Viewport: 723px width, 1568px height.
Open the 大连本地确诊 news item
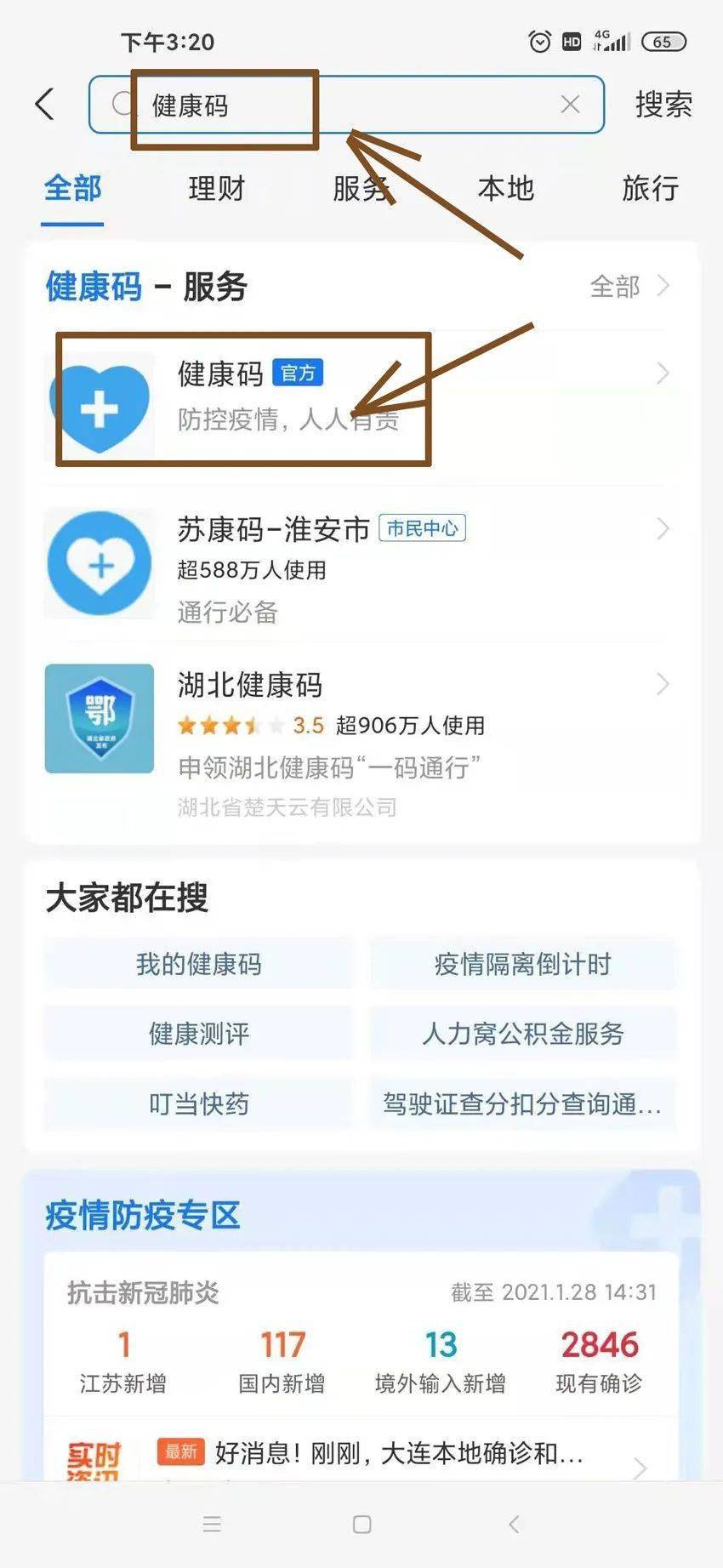(x=398, y=1452)
